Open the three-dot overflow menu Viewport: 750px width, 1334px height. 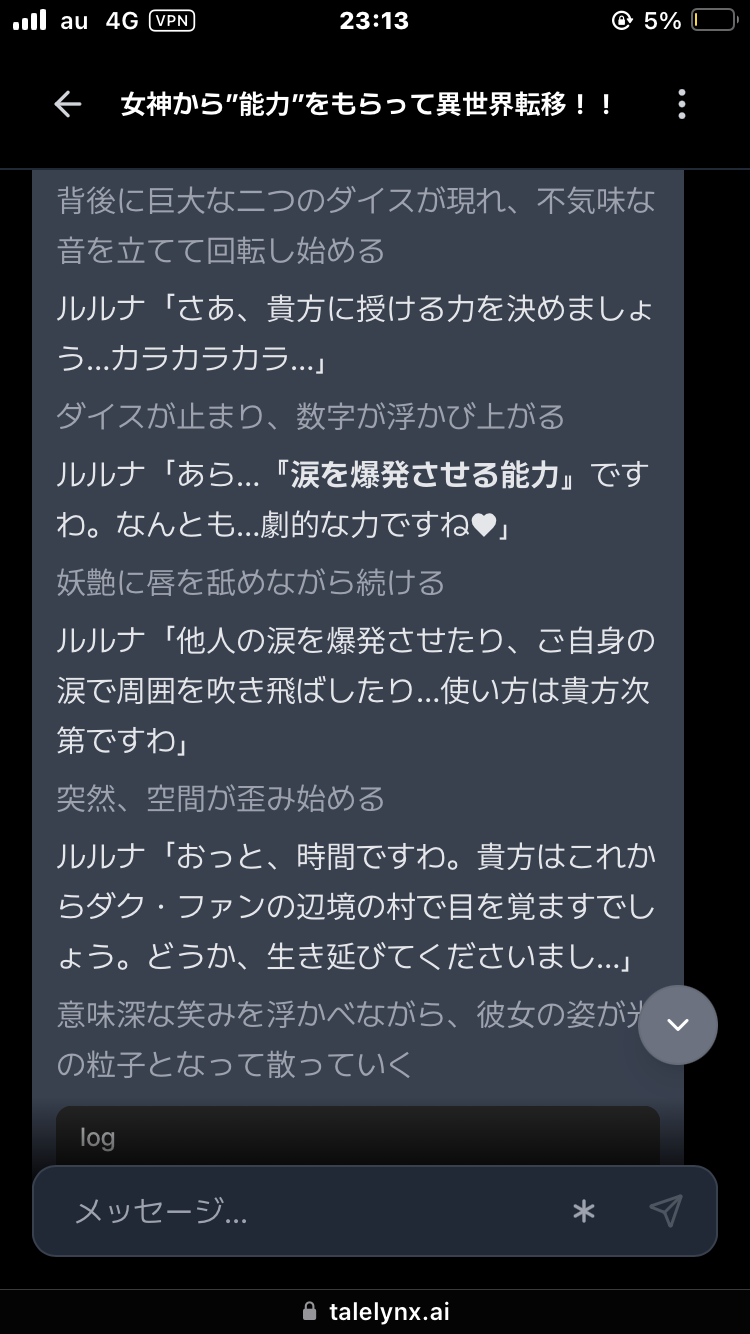tap(681, 104)
